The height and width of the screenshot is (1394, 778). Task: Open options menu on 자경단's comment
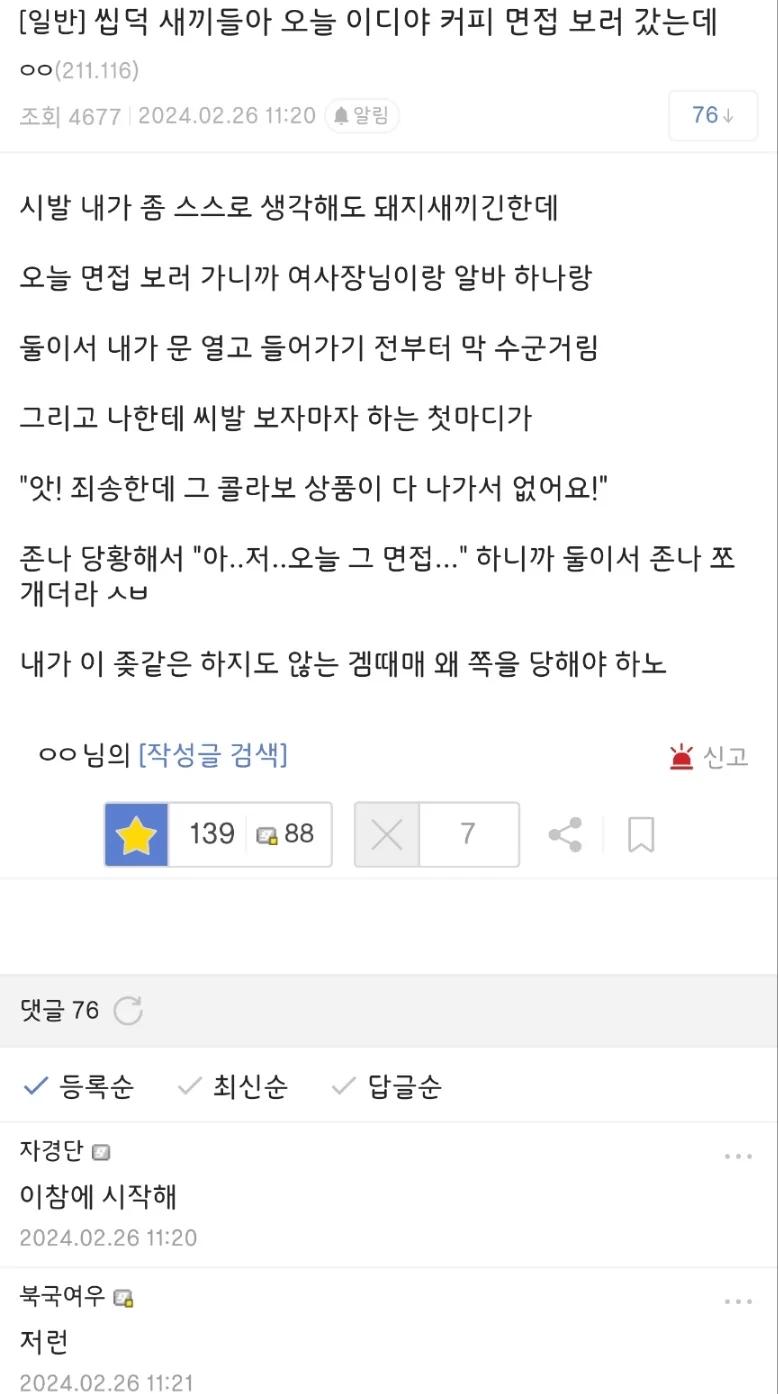[x=738, y=1156]
